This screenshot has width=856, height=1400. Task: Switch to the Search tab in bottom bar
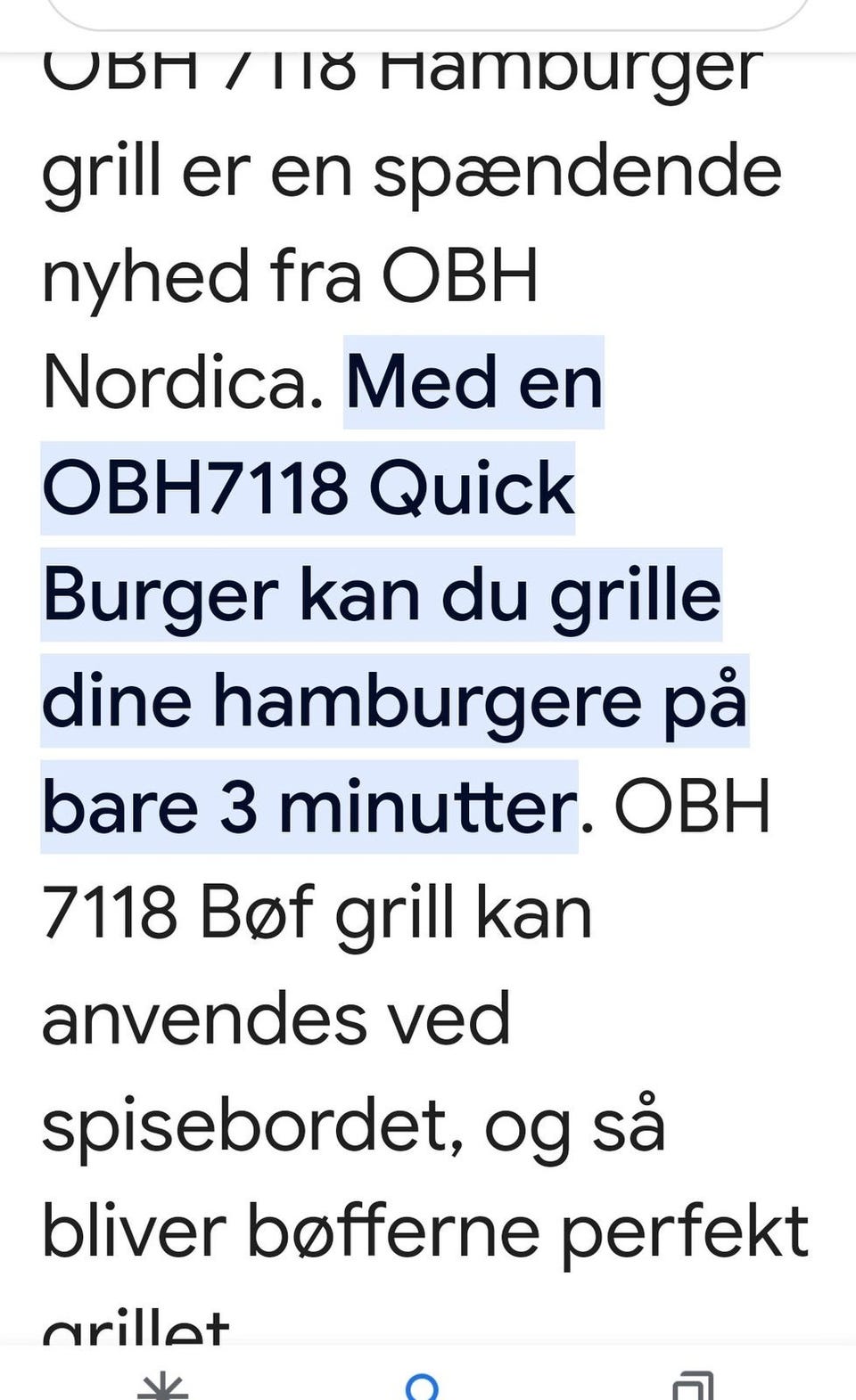pyautogui.click(x=422, y=1387)
